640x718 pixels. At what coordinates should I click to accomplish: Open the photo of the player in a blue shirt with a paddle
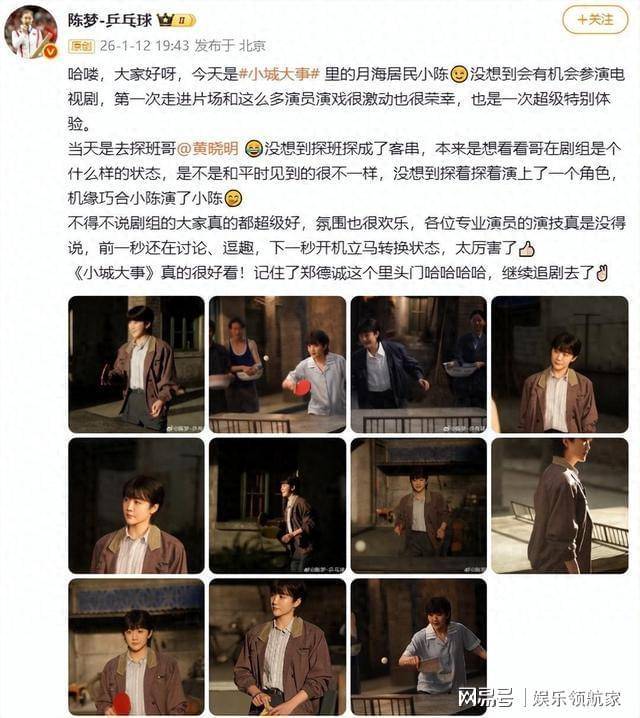pos(418,646)
